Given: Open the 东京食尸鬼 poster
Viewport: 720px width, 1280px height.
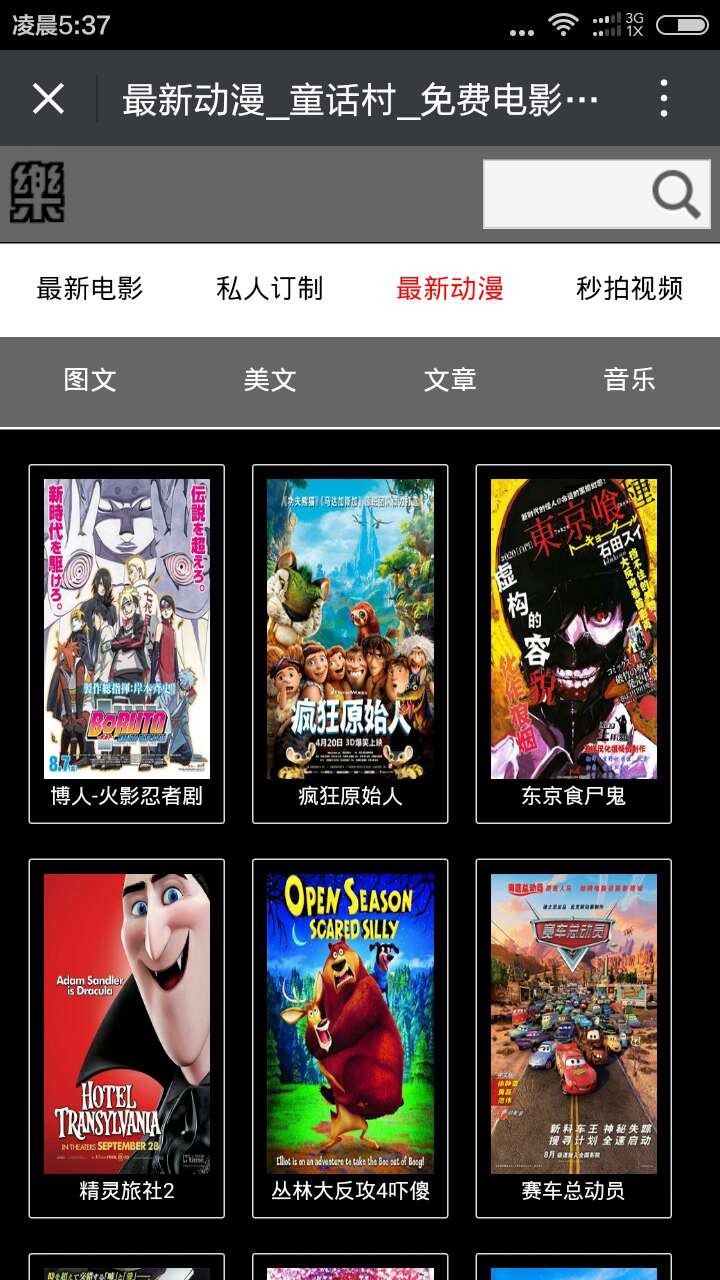Looking at the screenshot, I should pos(573,630).
